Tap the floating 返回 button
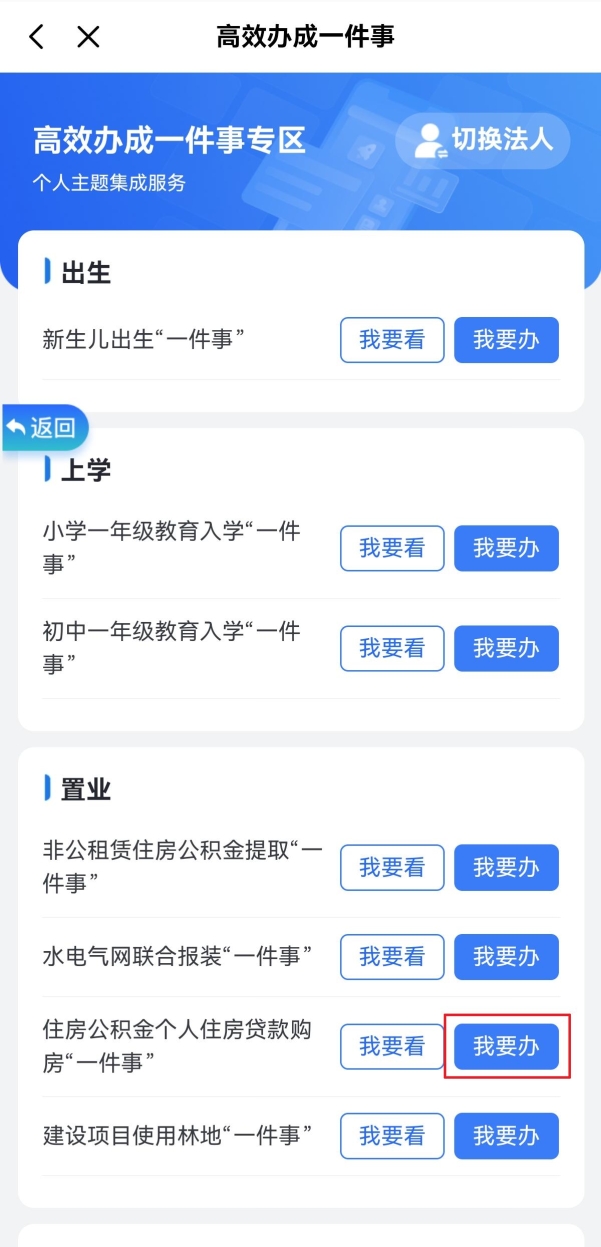This screenshot has height=1247, width=601. tap(46, 428)
